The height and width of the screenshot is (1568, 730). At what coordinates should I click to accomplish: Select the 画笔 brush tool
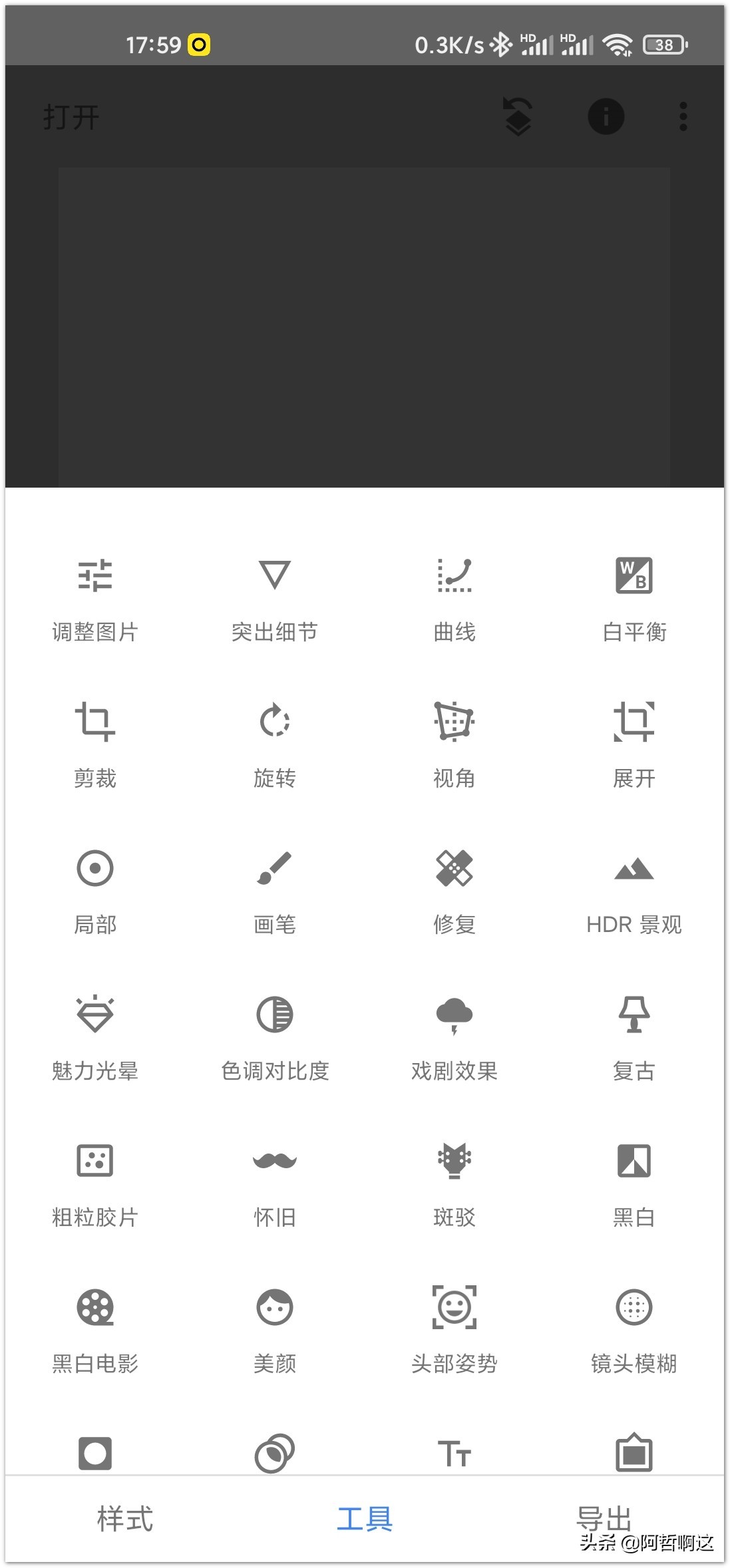274,891
